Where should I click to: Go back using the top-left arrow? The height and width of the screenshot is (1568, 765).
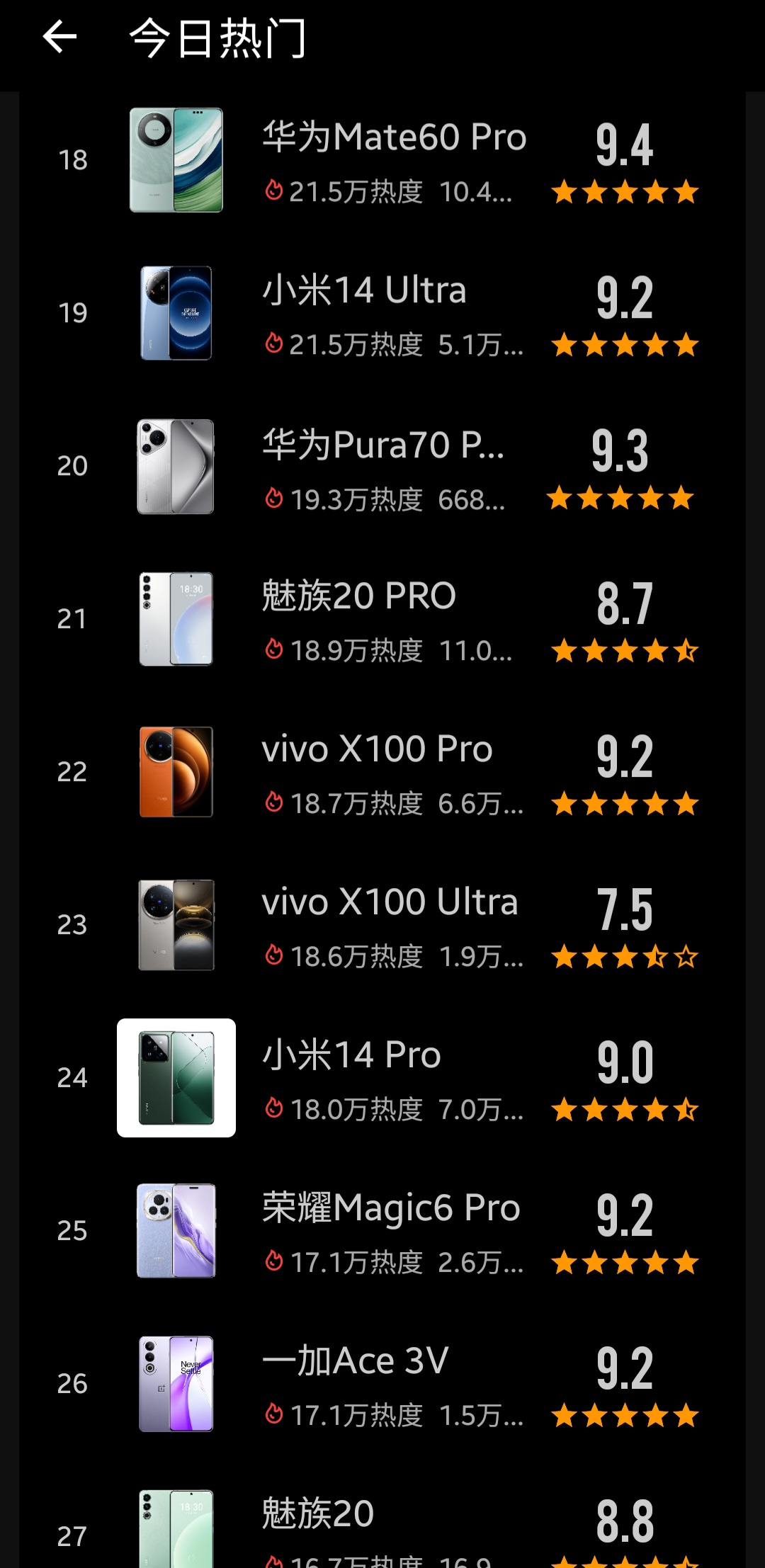pyautogui.click(x=59, y=38)
